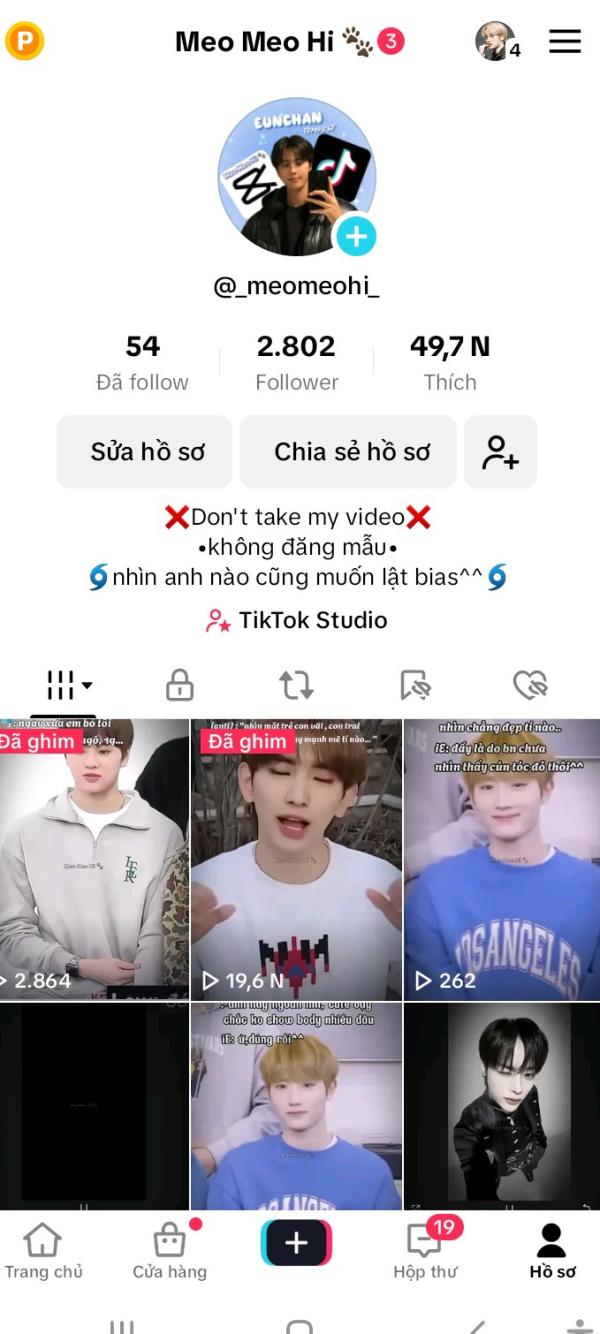This screenshot has height=1334, width=600.
Task: Open pinned video with 19,6 N views
Action: click(296, 860)
